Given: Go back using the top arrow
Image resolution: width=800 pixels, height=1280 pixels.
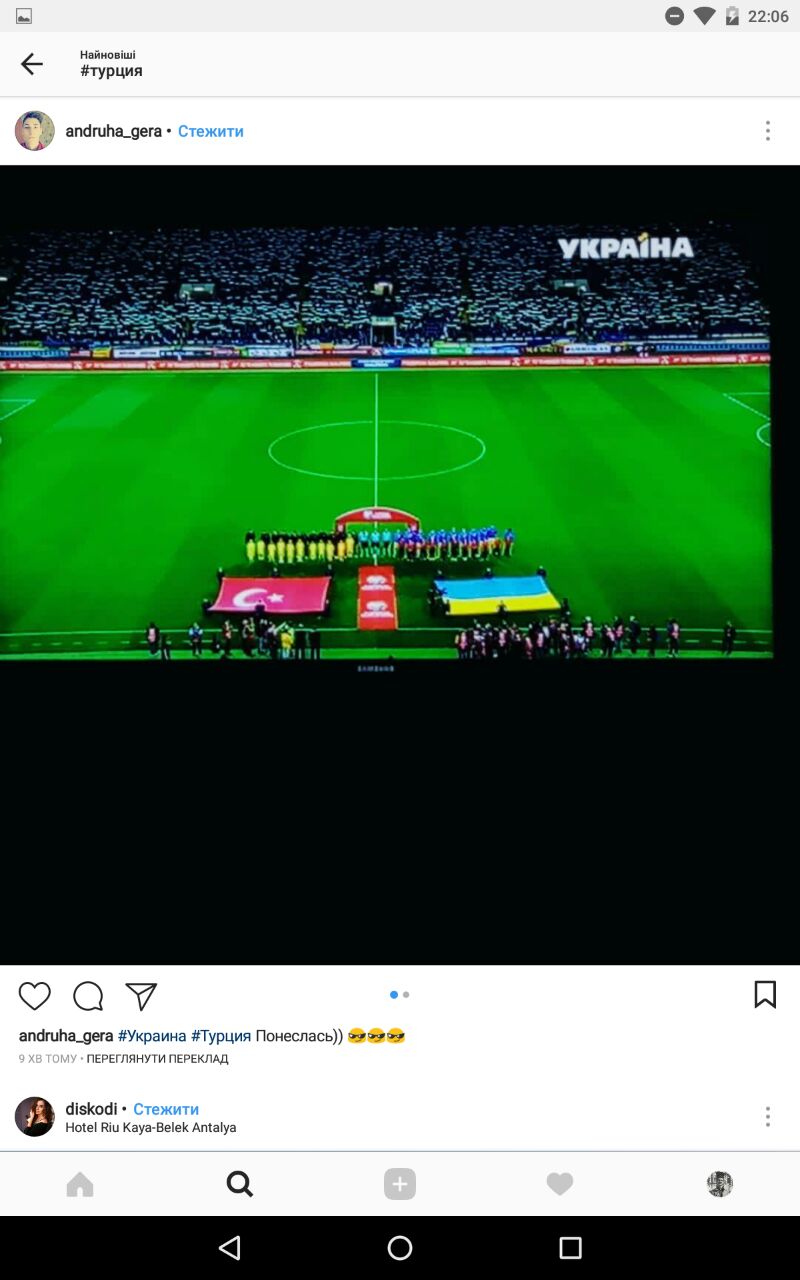Looking at the screenshot, I should click(x=32, y=64).
